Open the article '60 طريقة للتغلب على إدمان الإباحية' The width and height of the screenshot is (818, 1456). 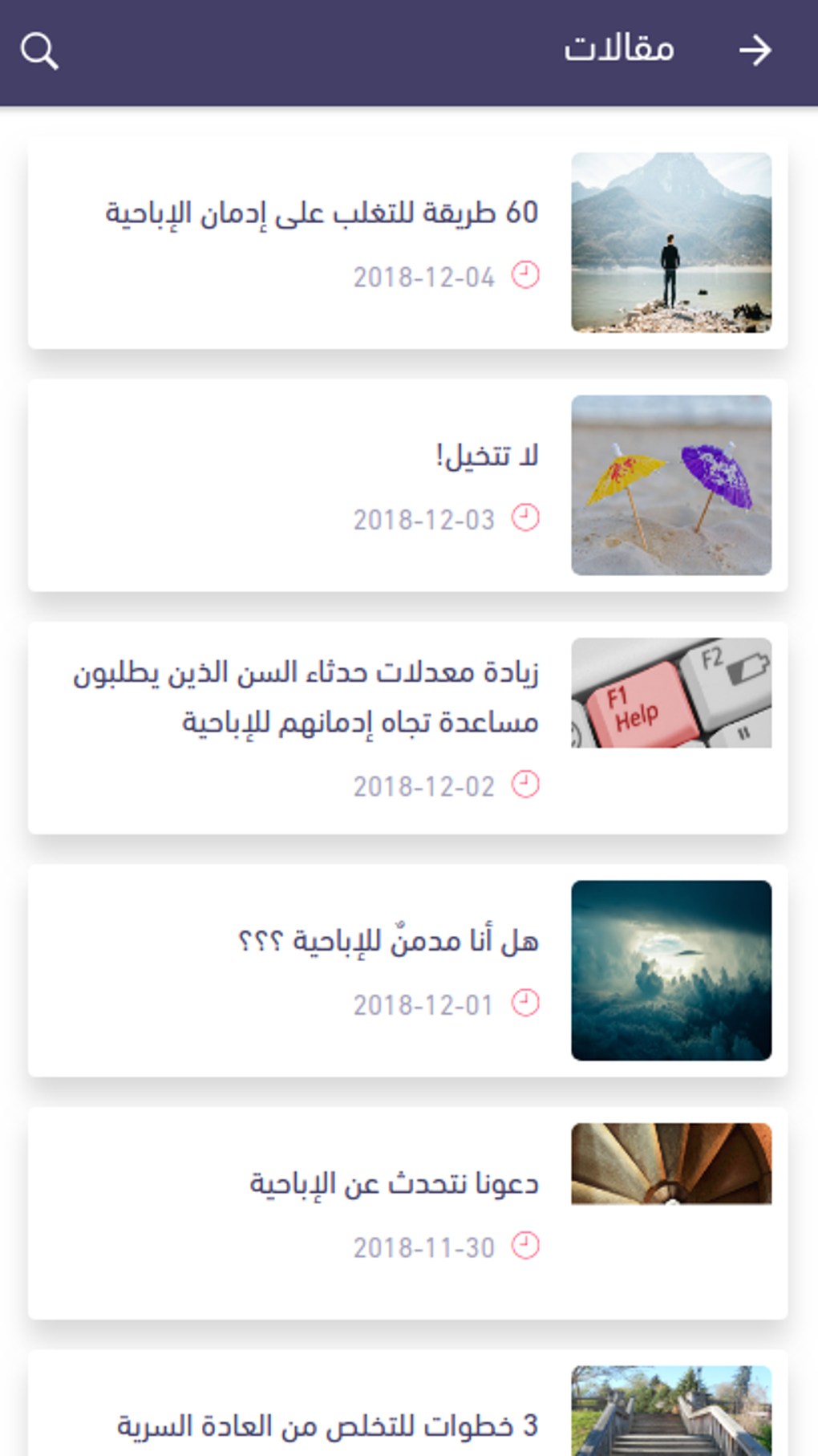(322, 213)
